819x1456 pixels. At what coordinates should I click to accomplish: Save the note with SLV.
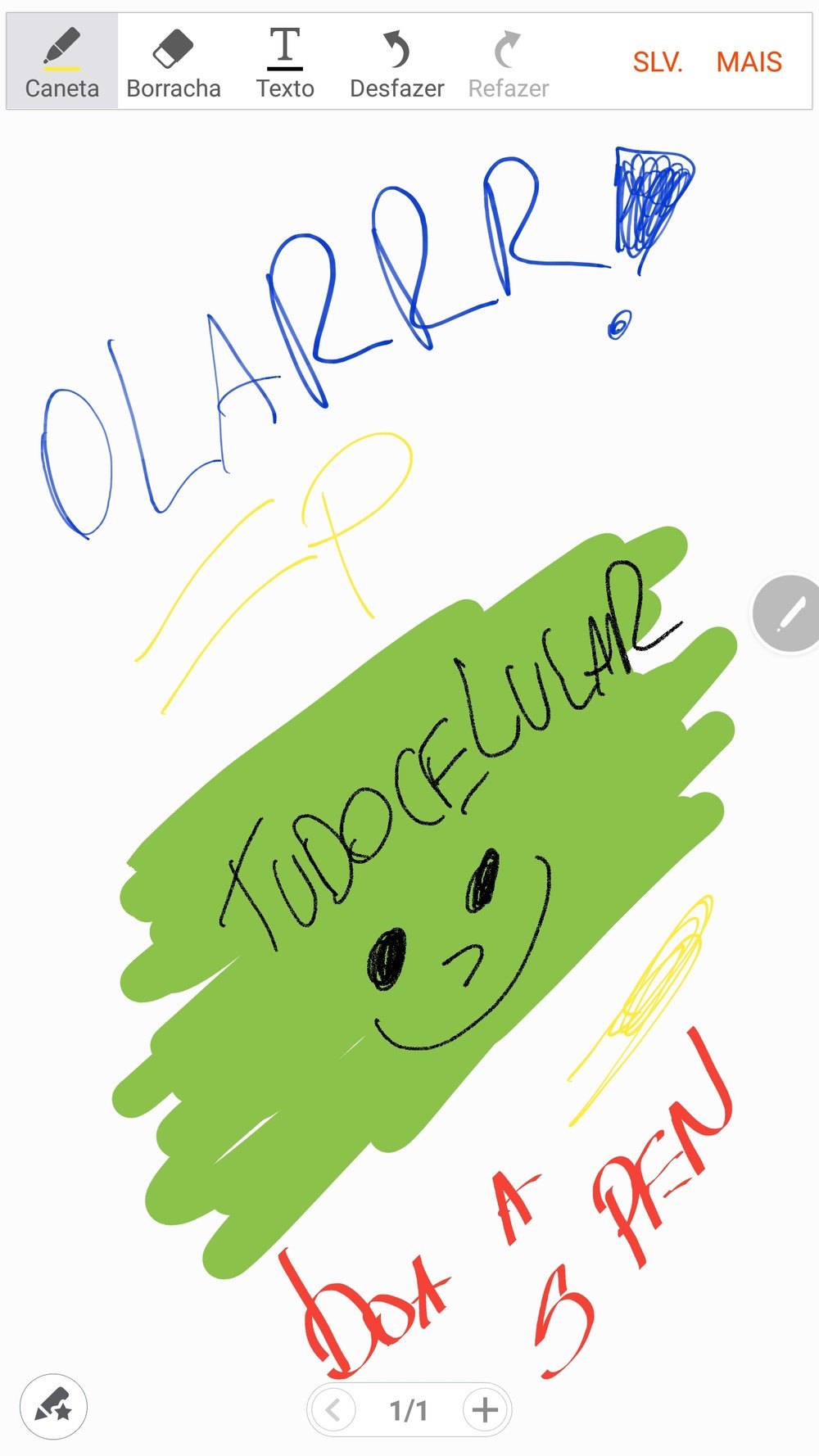[658, 62]
